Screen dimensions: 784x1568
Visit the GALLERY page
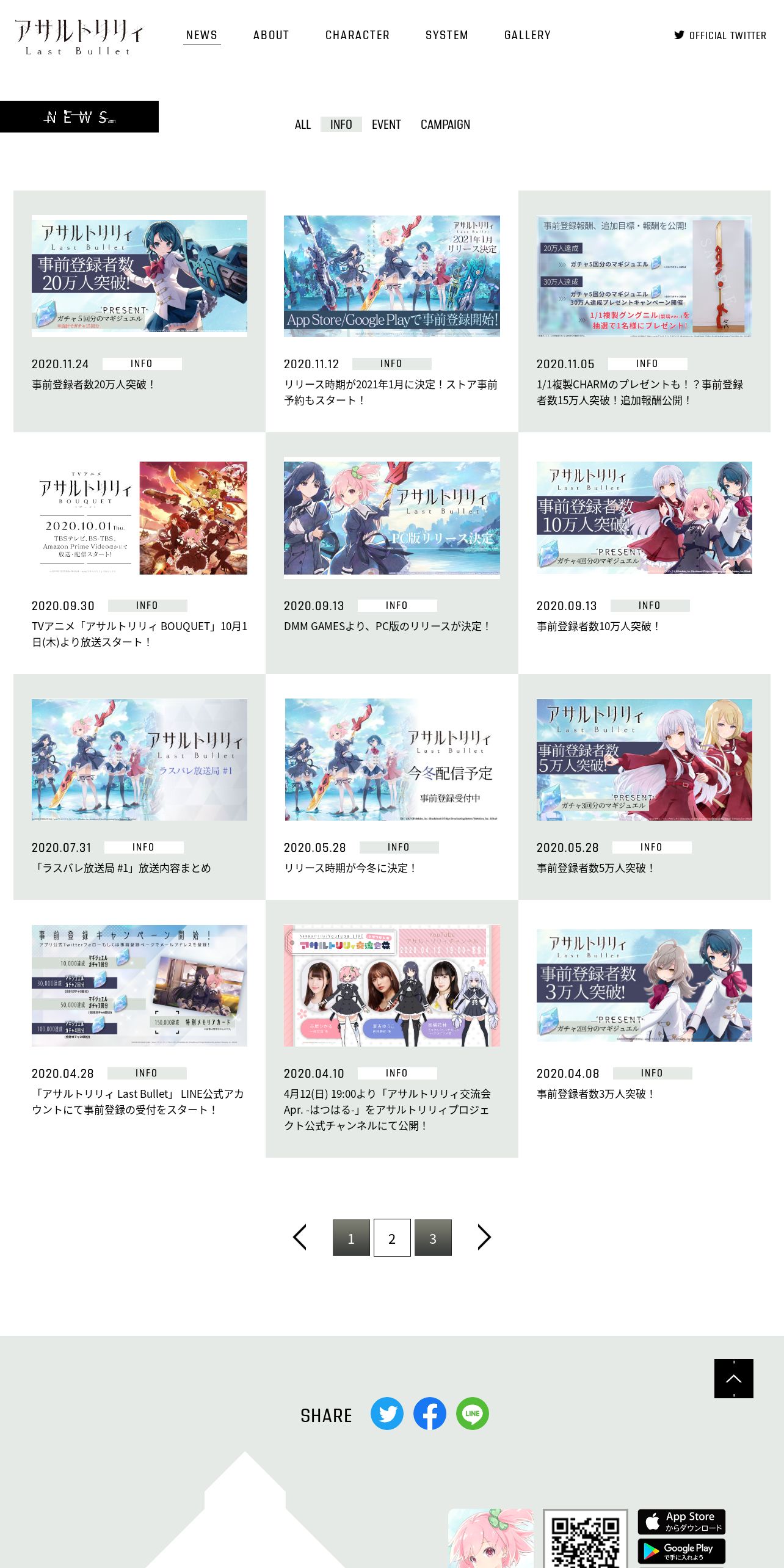528,35
